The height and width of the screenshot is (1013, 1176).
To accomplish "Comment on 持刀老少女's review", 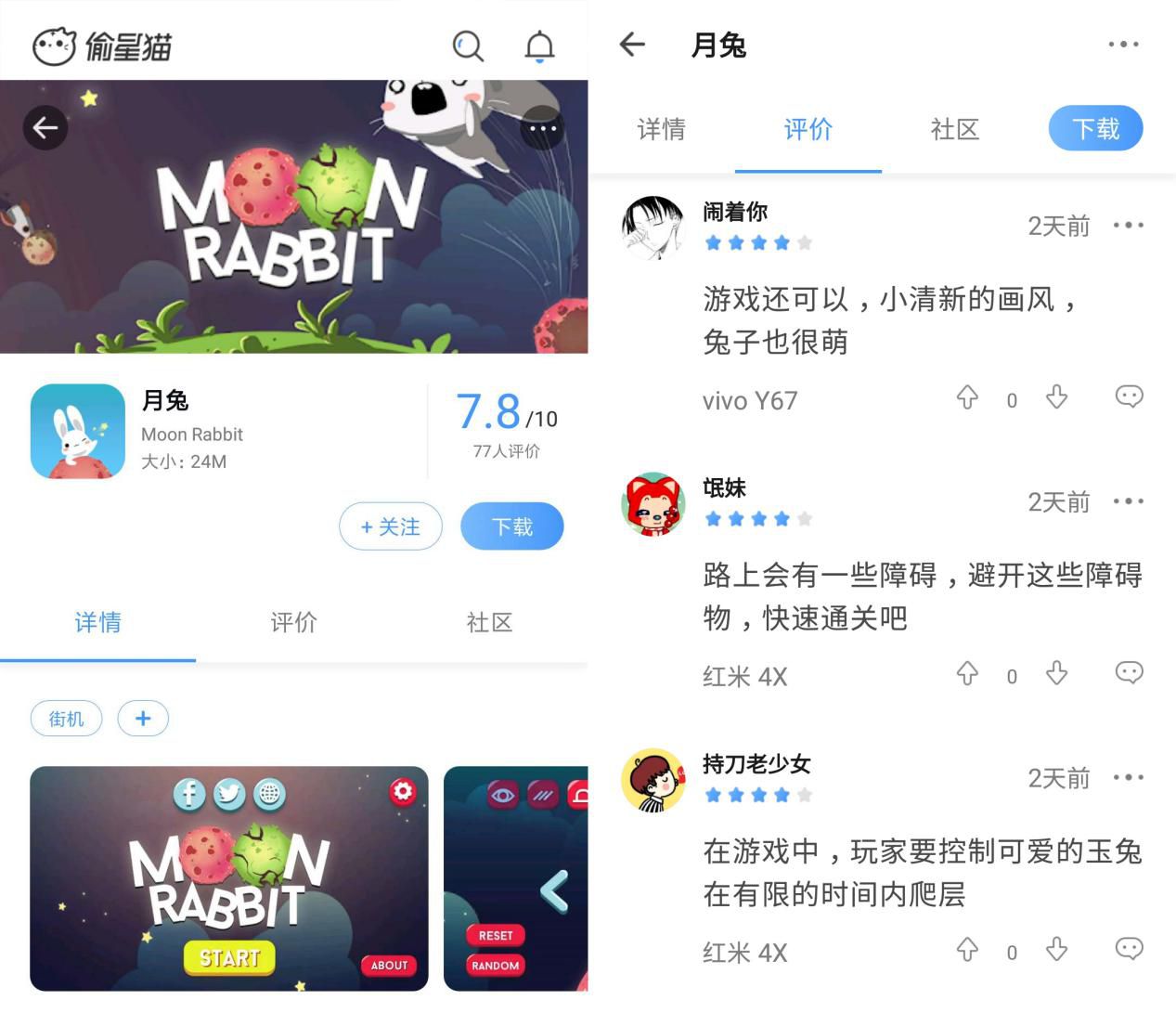I will pyautogui.click(x=1129, y=948).
